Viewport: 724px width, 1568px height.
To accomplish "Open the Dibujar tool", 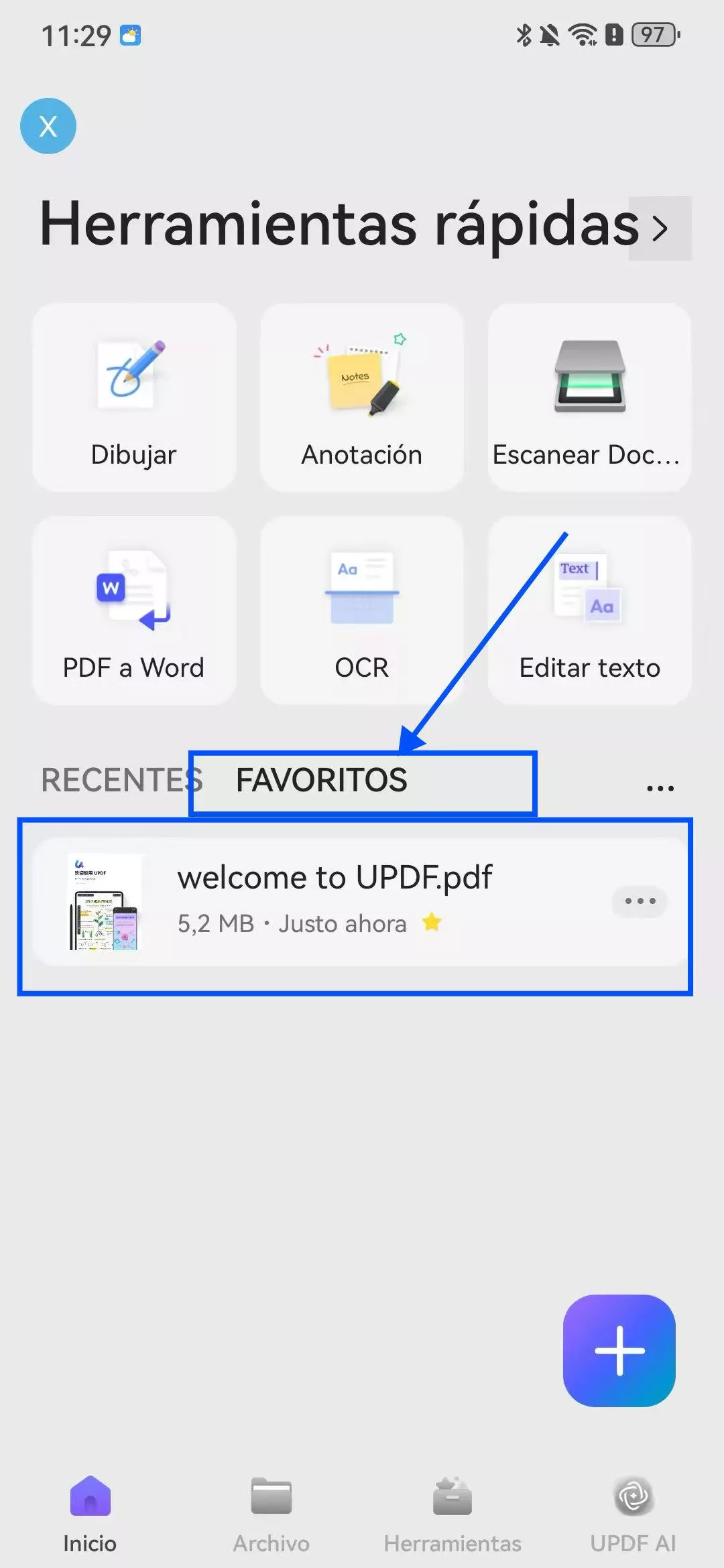I will (134, 397).
